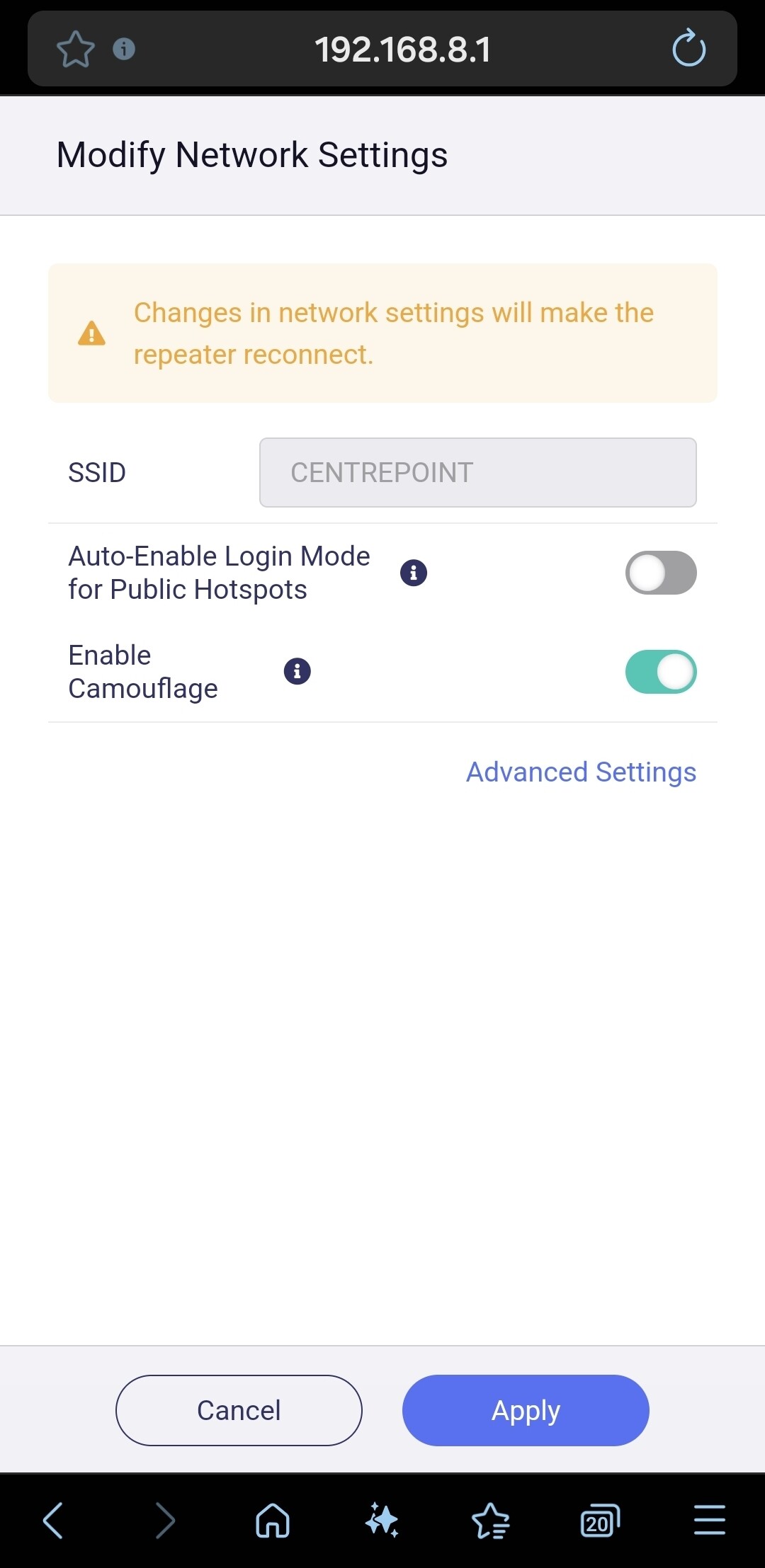View site info for 192.168.8.1

pos(124,49)
